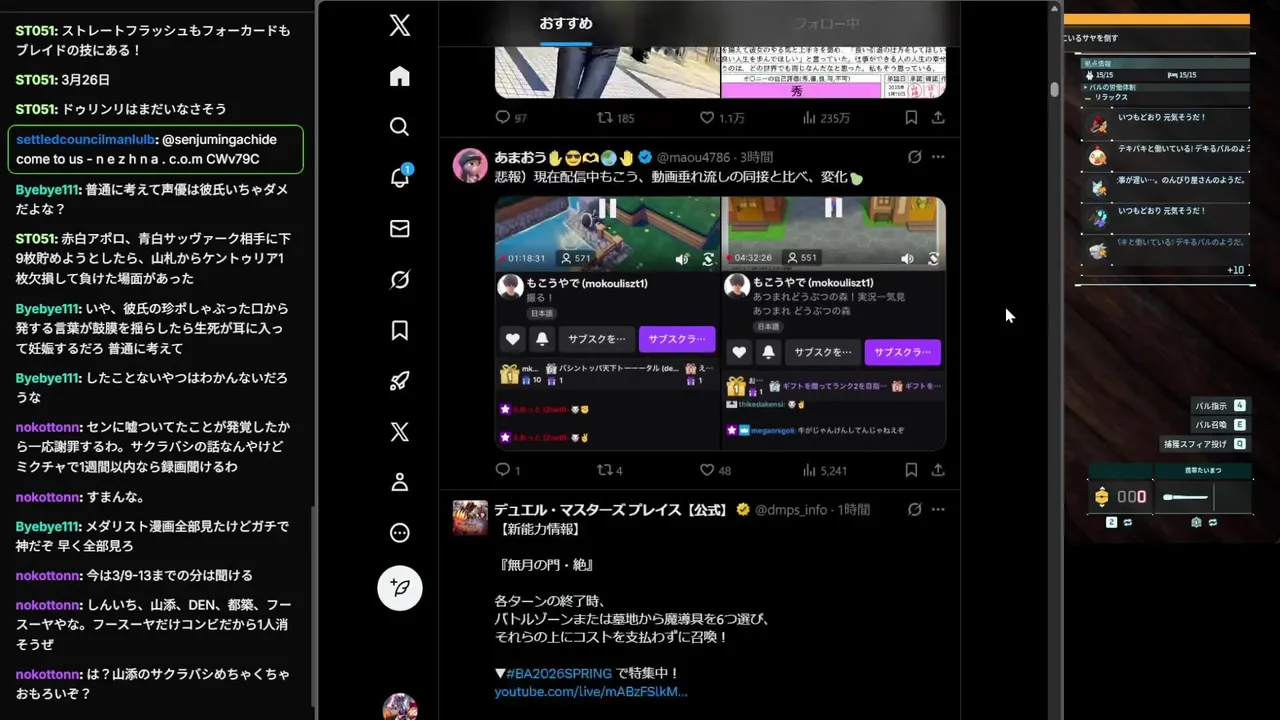Switch to the おすすめ tab
This screenshot has height=720, width=1280.
pyautogui.click(x=566, y=23)
